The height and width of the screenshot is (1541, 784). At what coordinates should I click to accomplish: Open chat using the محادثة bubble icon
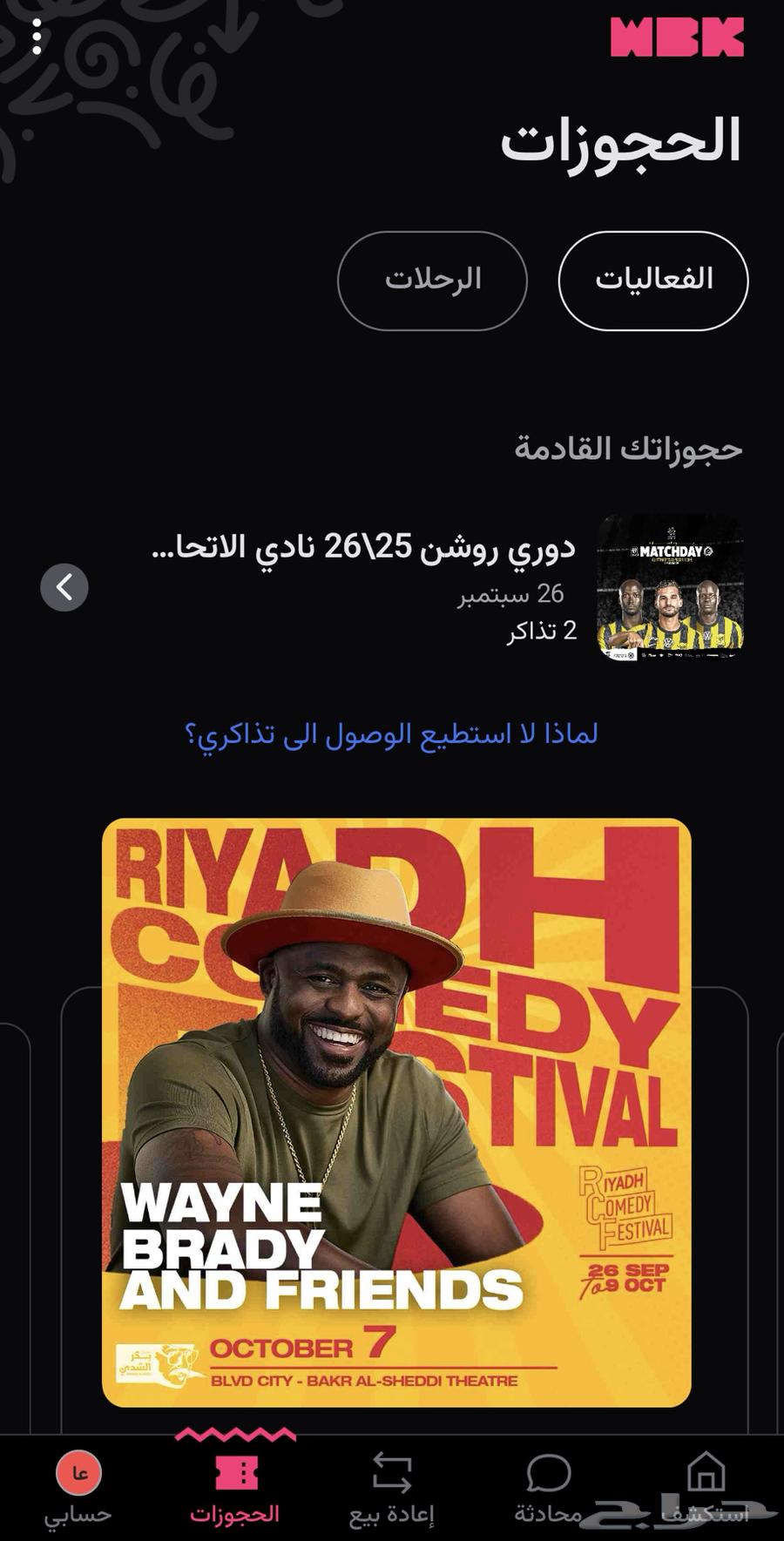pos(548,1474)
